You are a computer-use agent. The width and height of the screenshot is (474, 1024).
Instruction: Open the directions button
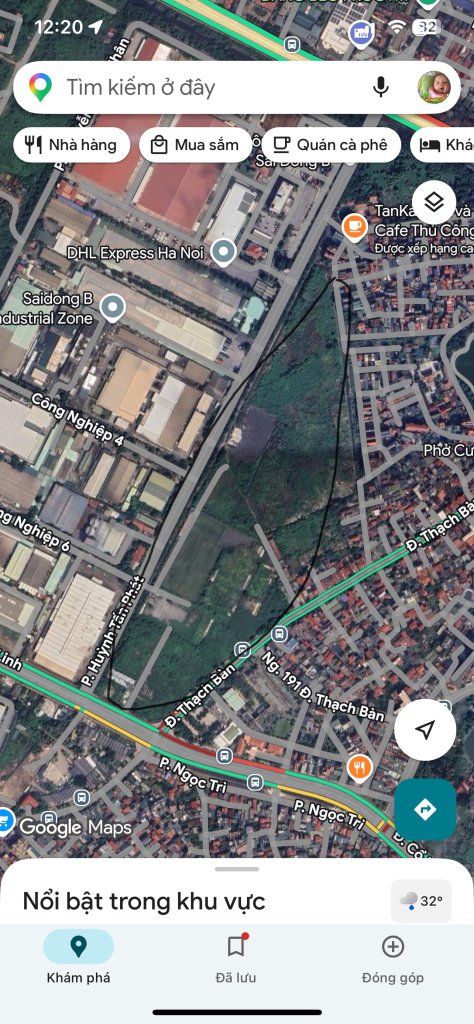(425, 810)
